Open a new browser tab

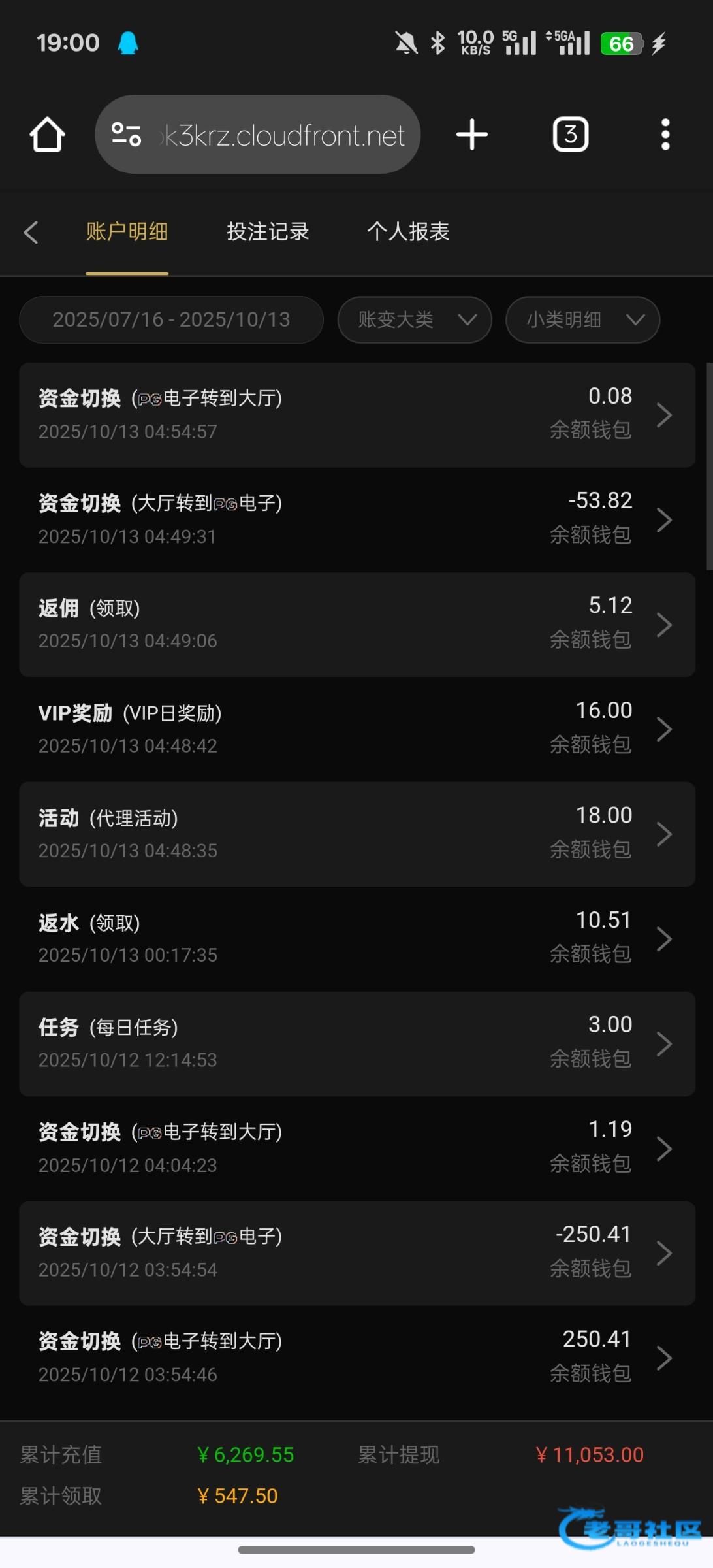(x=472, y=135)
